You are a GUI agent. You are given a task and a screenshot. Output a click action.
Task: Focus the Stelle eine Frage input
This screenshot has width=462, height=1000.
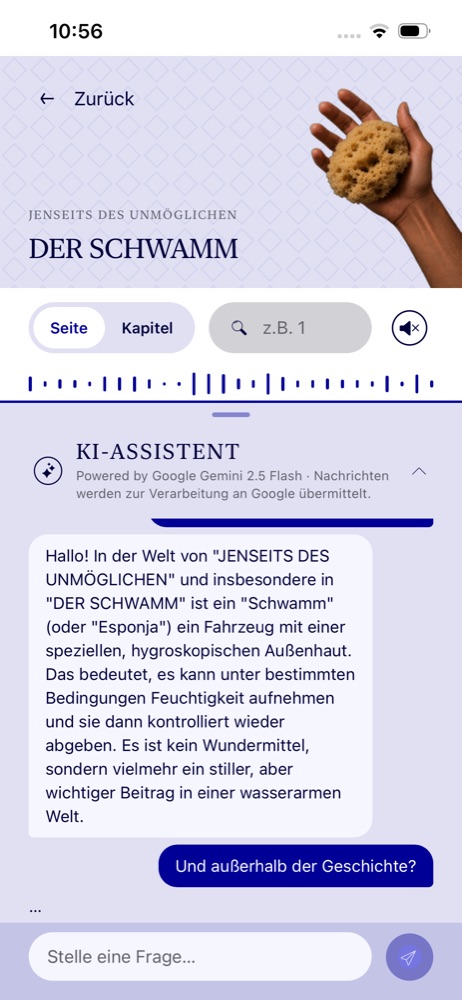pos(200,957)
